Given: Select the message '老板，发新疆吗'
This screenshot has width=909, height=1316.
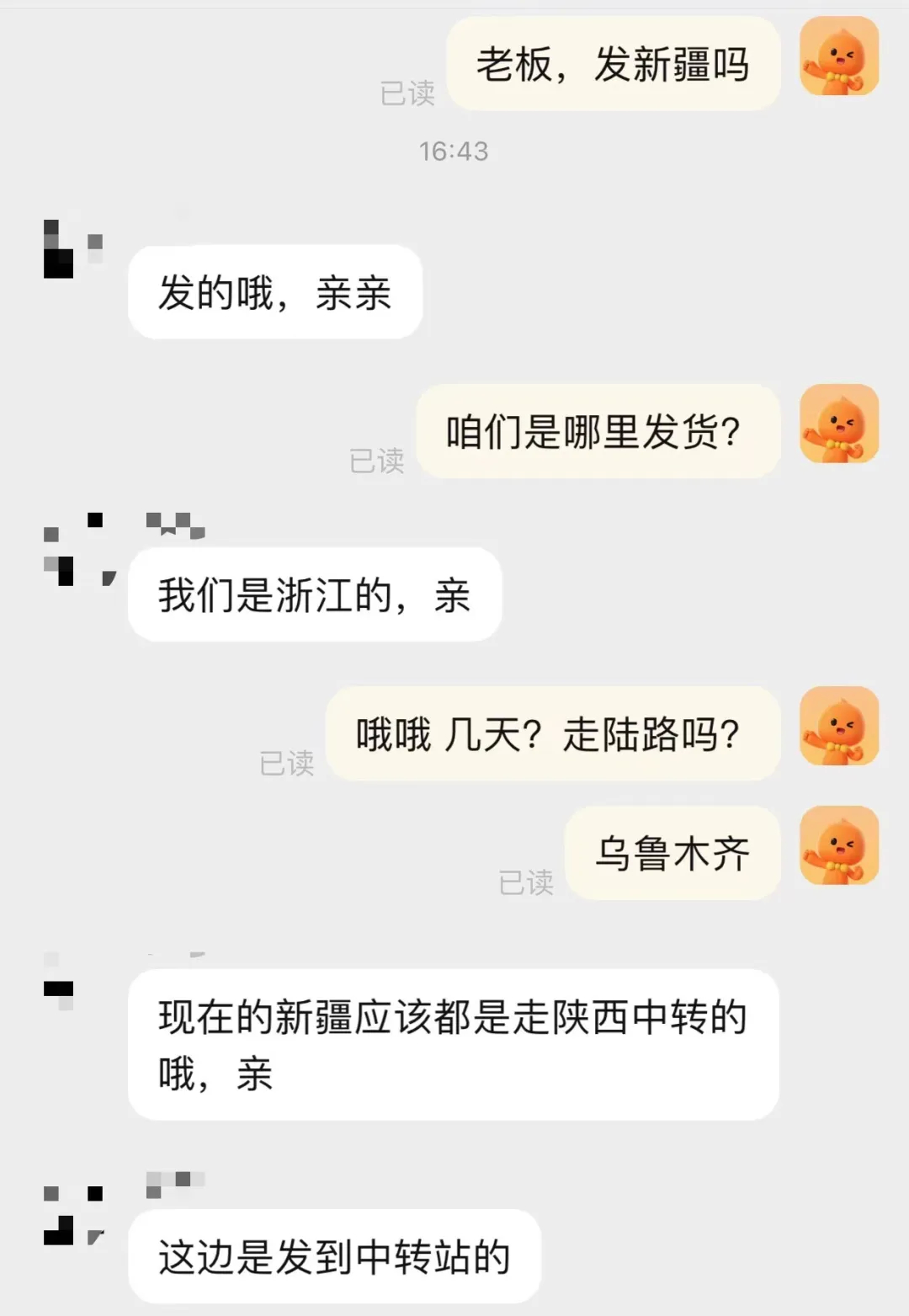Looking at the screenshot, I should (x=613, y=64).
